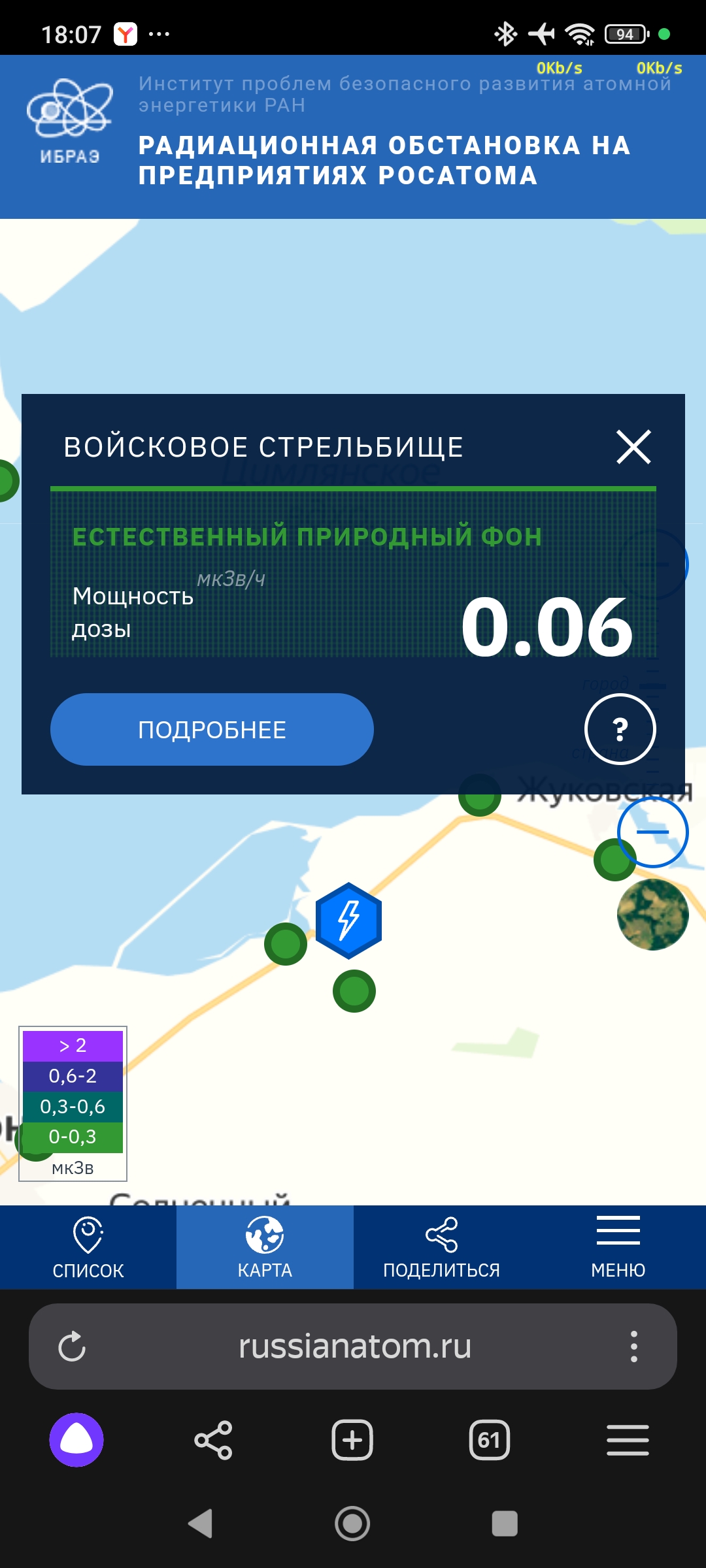
Task: Go back with system back button
Action: coord(201,1524)
